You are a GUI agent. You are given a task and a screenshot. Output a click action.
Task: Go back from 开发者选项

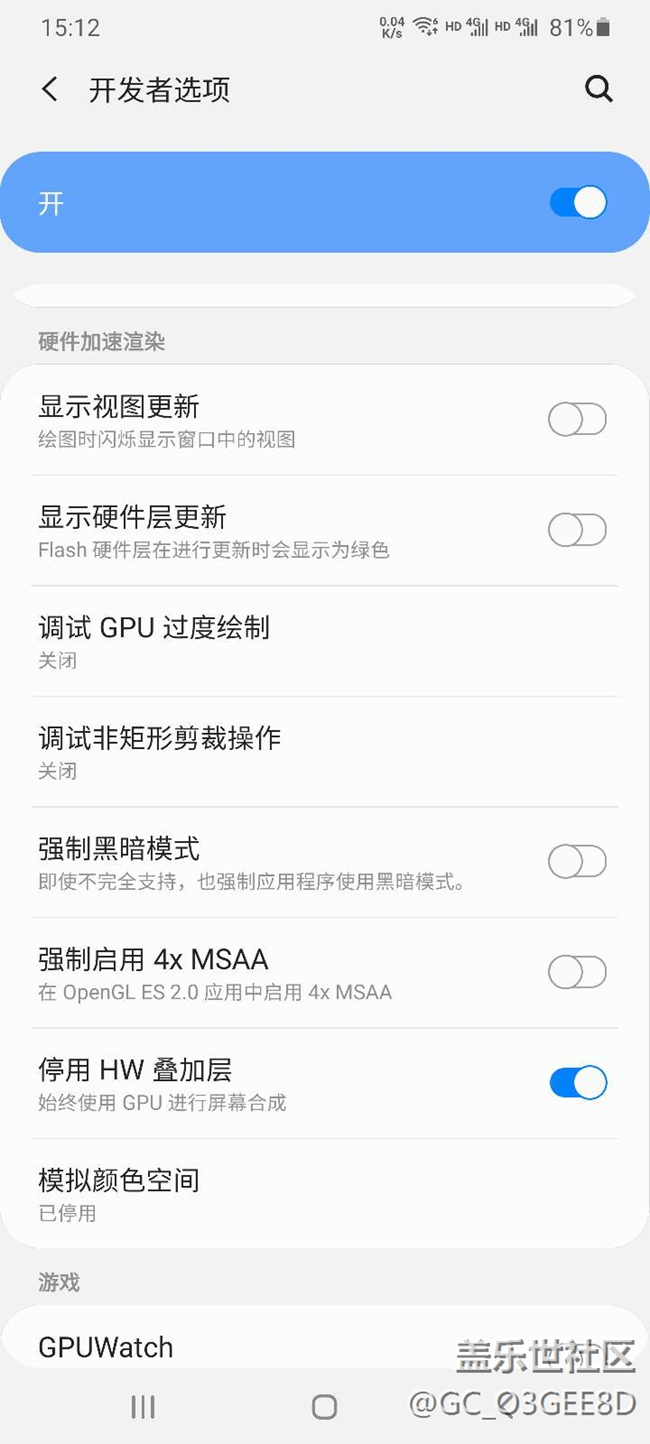[50, 90]
